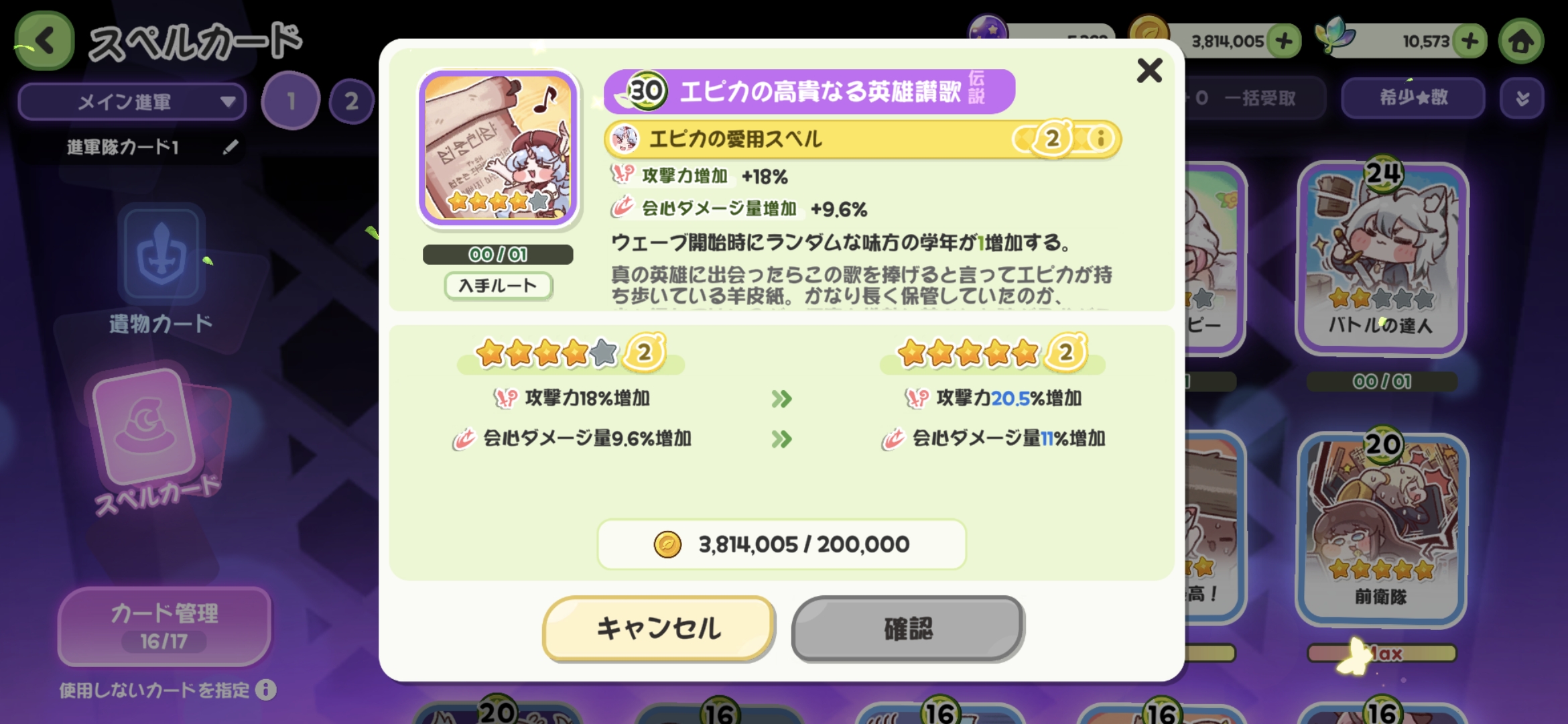1568x724 pixels.
Task: Add more butterfly currency
Action: click(x=1469, y=42)
